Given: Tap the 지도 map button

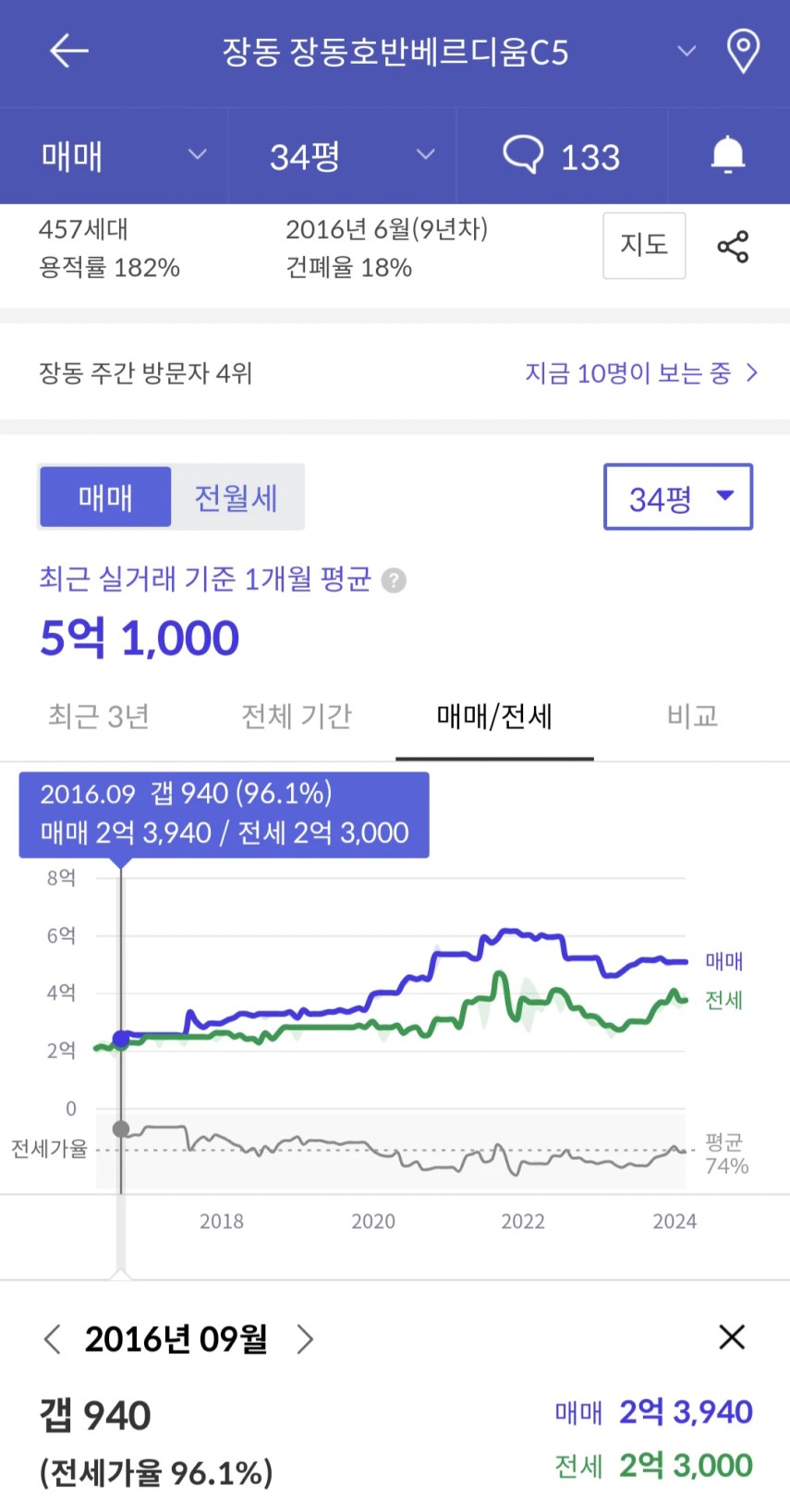Looking at the screenshot, I should (x=644, y=245).
